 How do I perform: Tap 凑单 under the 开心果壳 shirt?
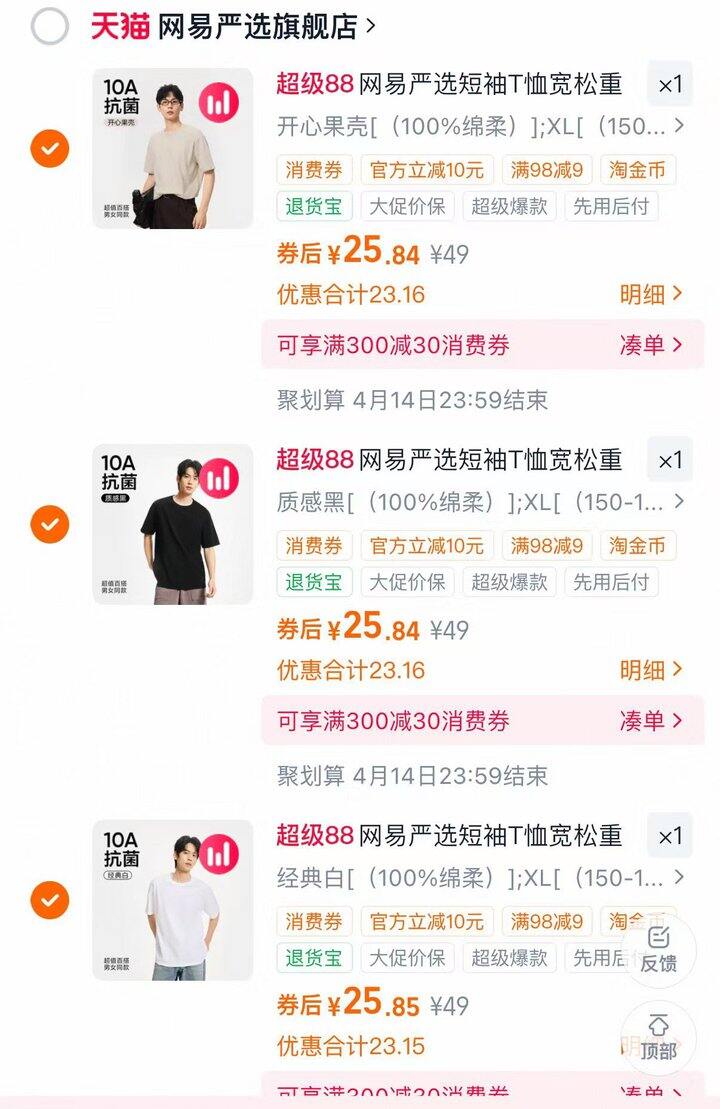pos(651,345)
